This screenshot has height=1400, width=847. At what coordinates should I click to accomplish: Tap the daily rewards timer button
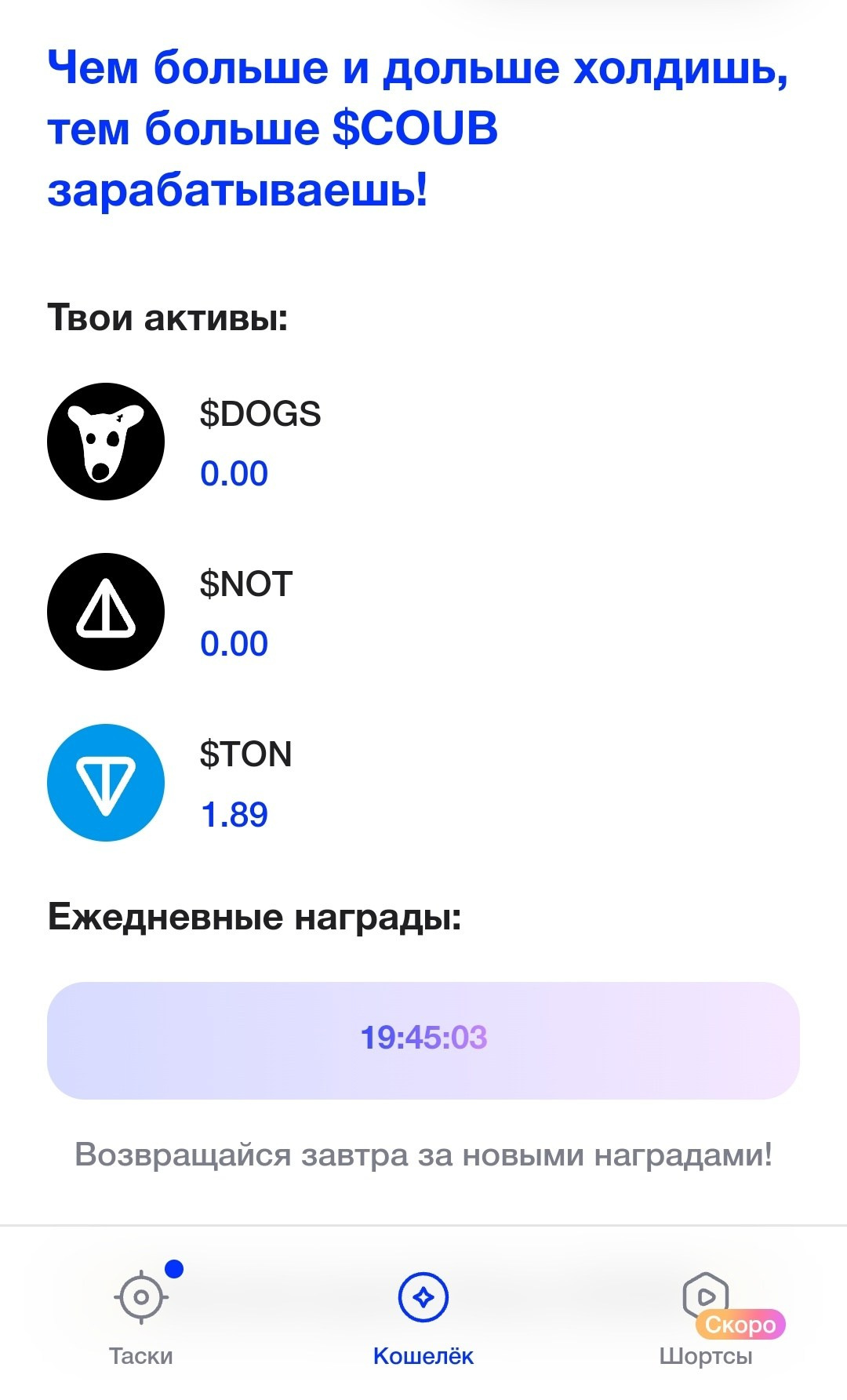[x=423, y=1040]
